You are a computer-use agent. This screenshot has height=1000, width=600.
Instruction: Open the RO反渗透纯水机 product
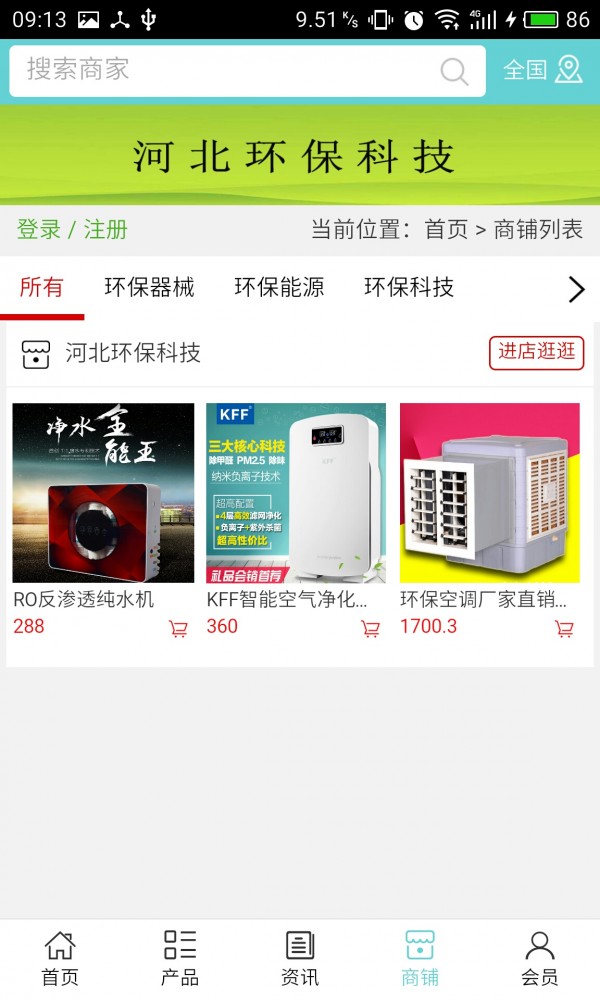103,493
